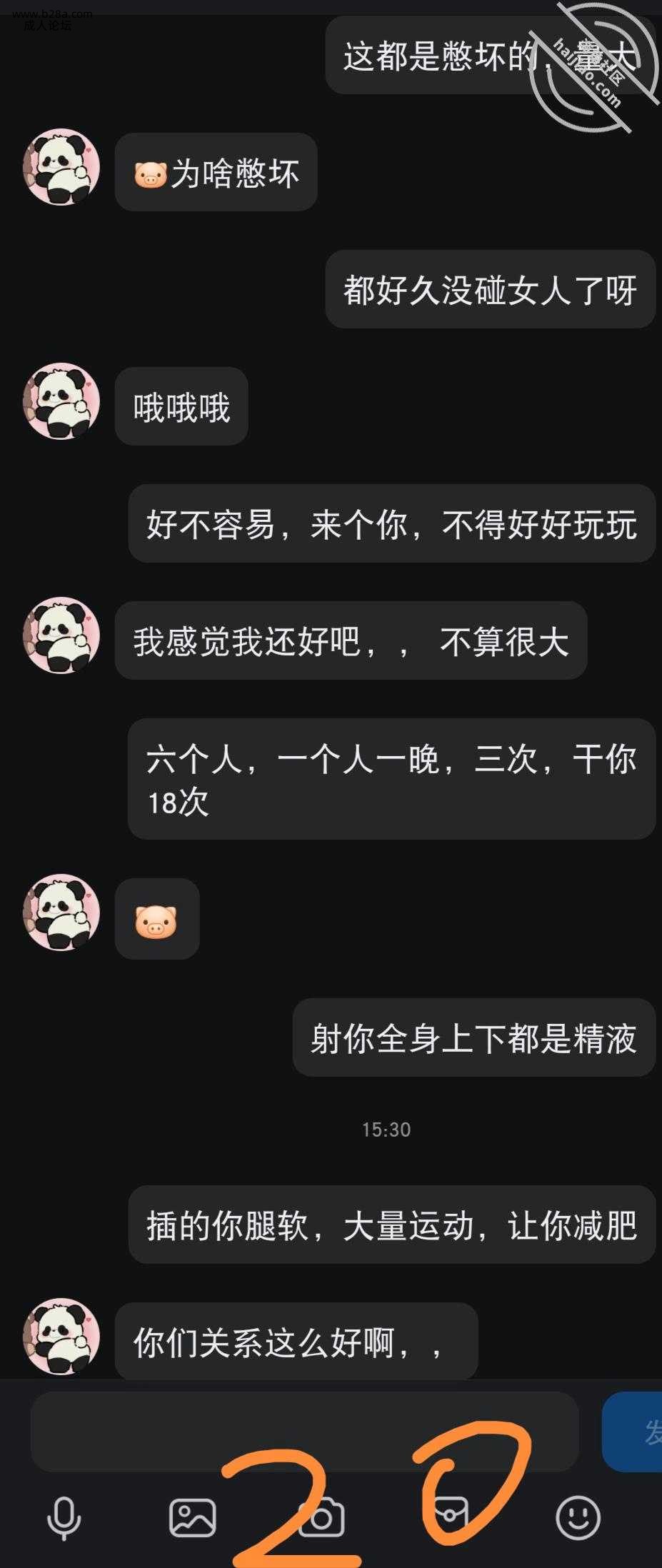Tap the message input field

tap(304, 1431)
